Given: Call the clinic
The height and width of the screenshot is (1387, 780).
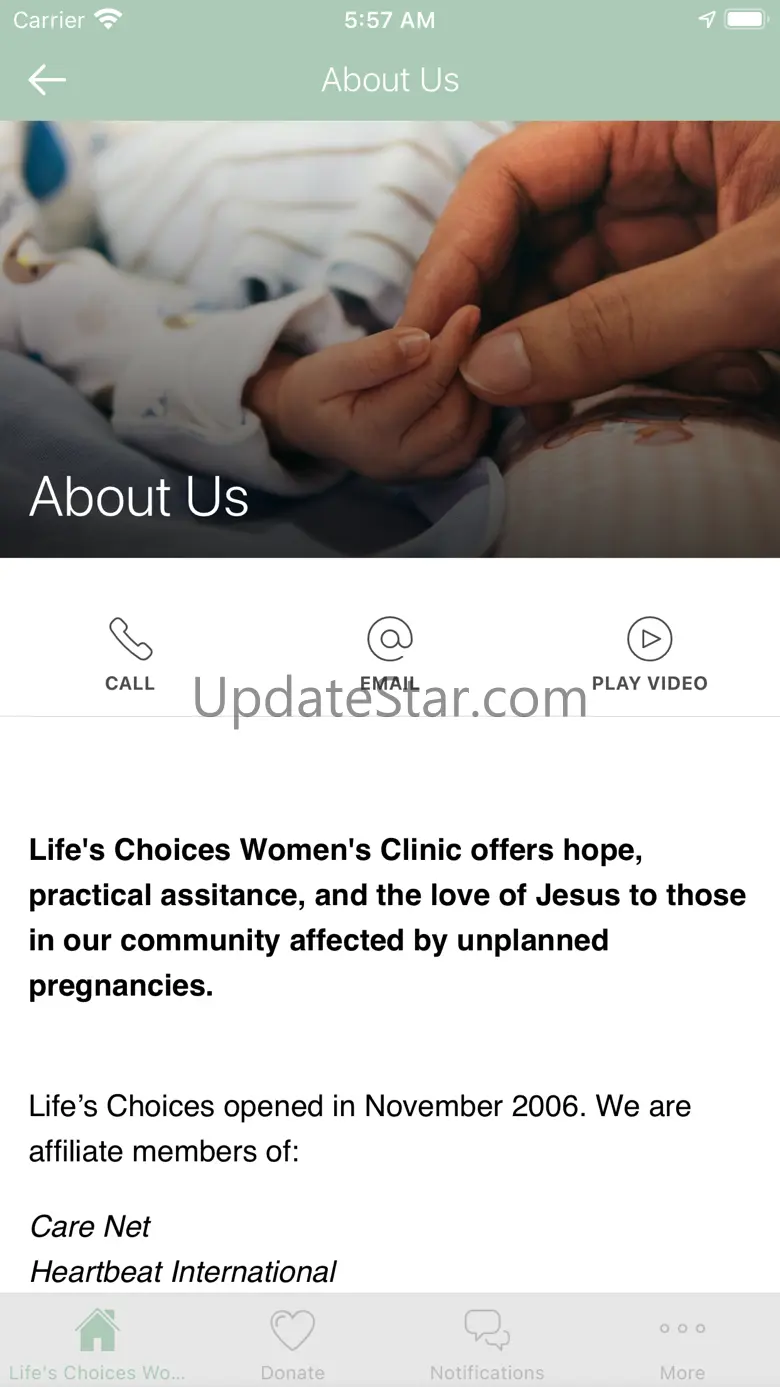Looking at the screenshot, I should pyautogui.click(x=130, y=655).
